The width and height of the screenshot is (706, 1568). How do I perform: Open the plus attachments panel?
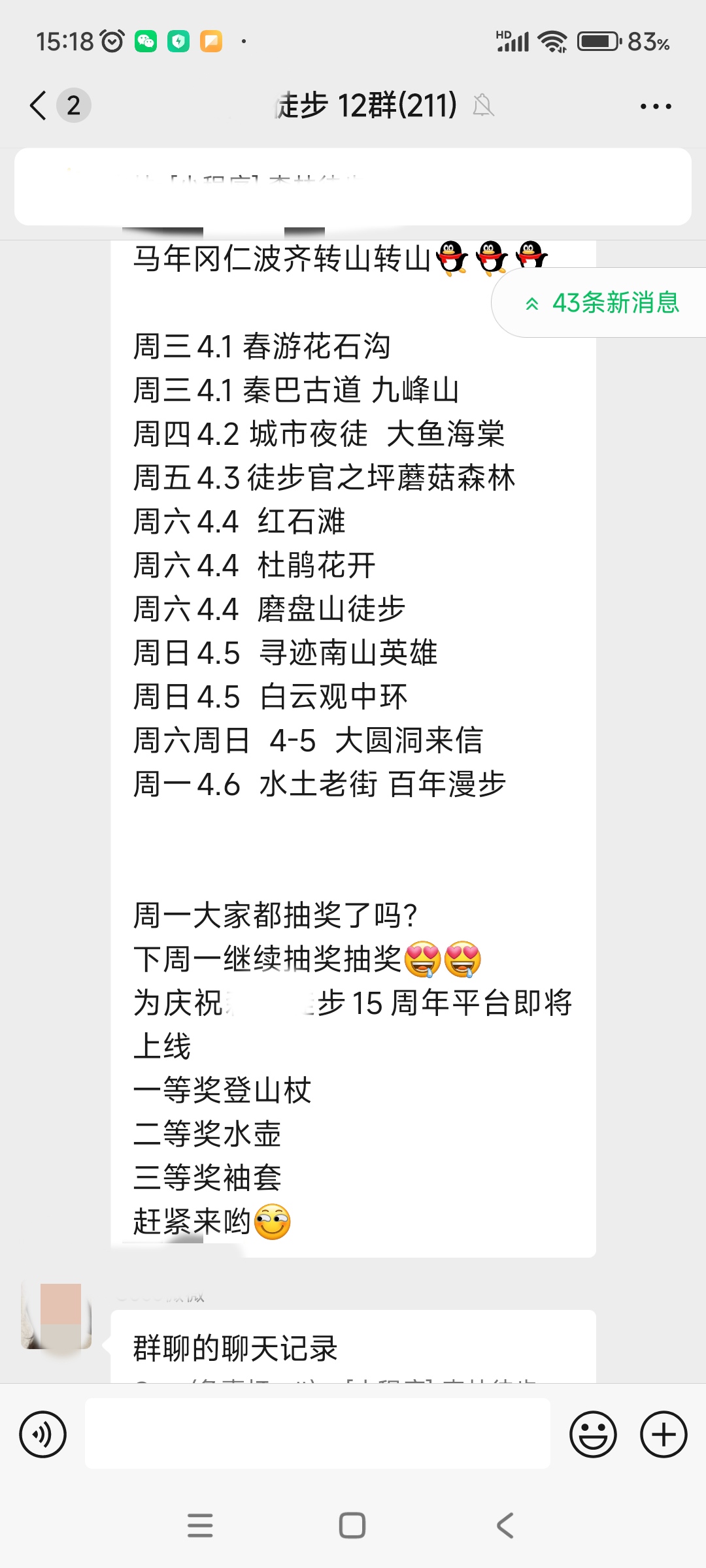(663, 1435)
